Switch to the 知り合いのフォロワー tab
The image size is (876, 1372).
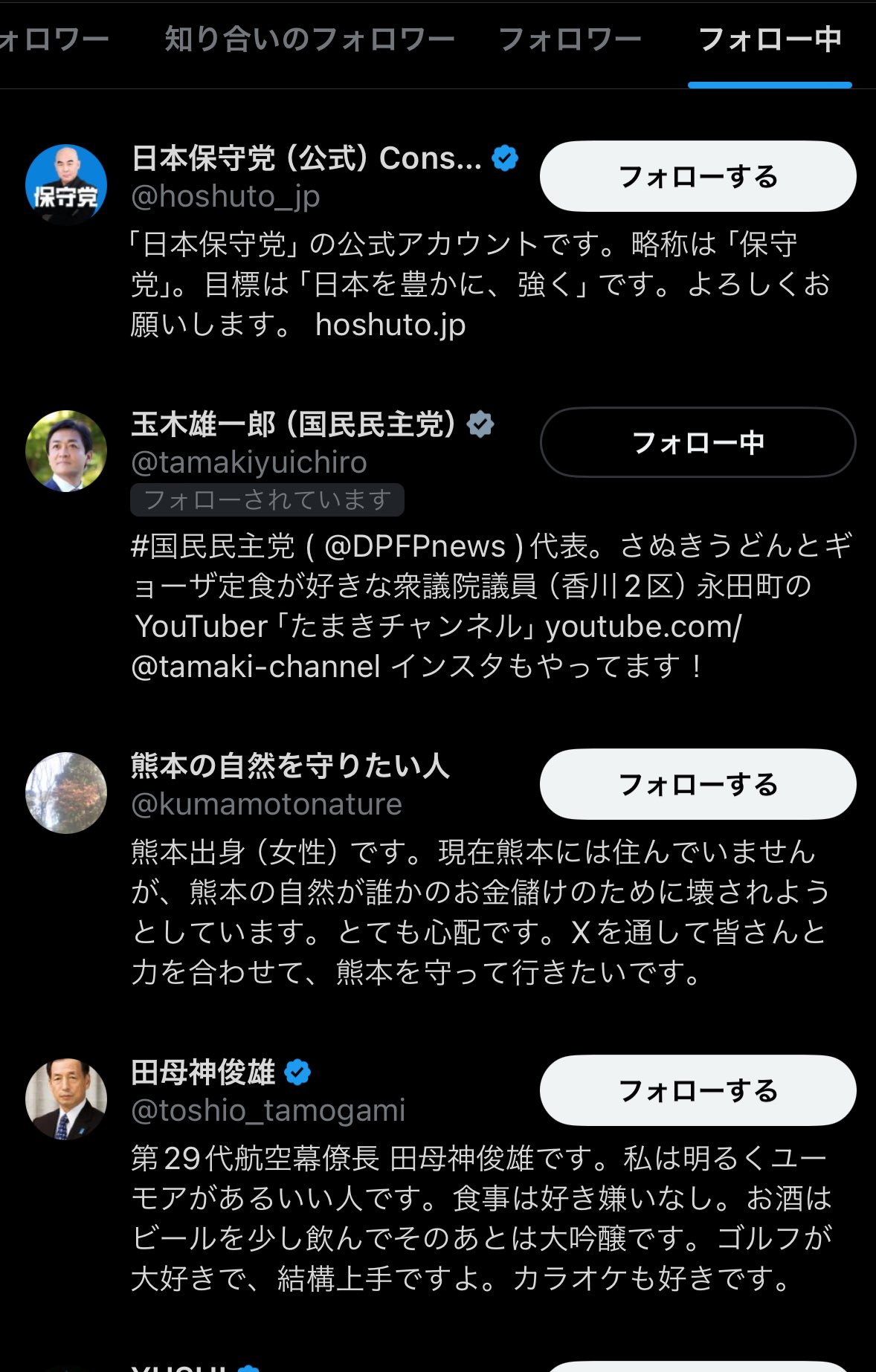[309, 40]
